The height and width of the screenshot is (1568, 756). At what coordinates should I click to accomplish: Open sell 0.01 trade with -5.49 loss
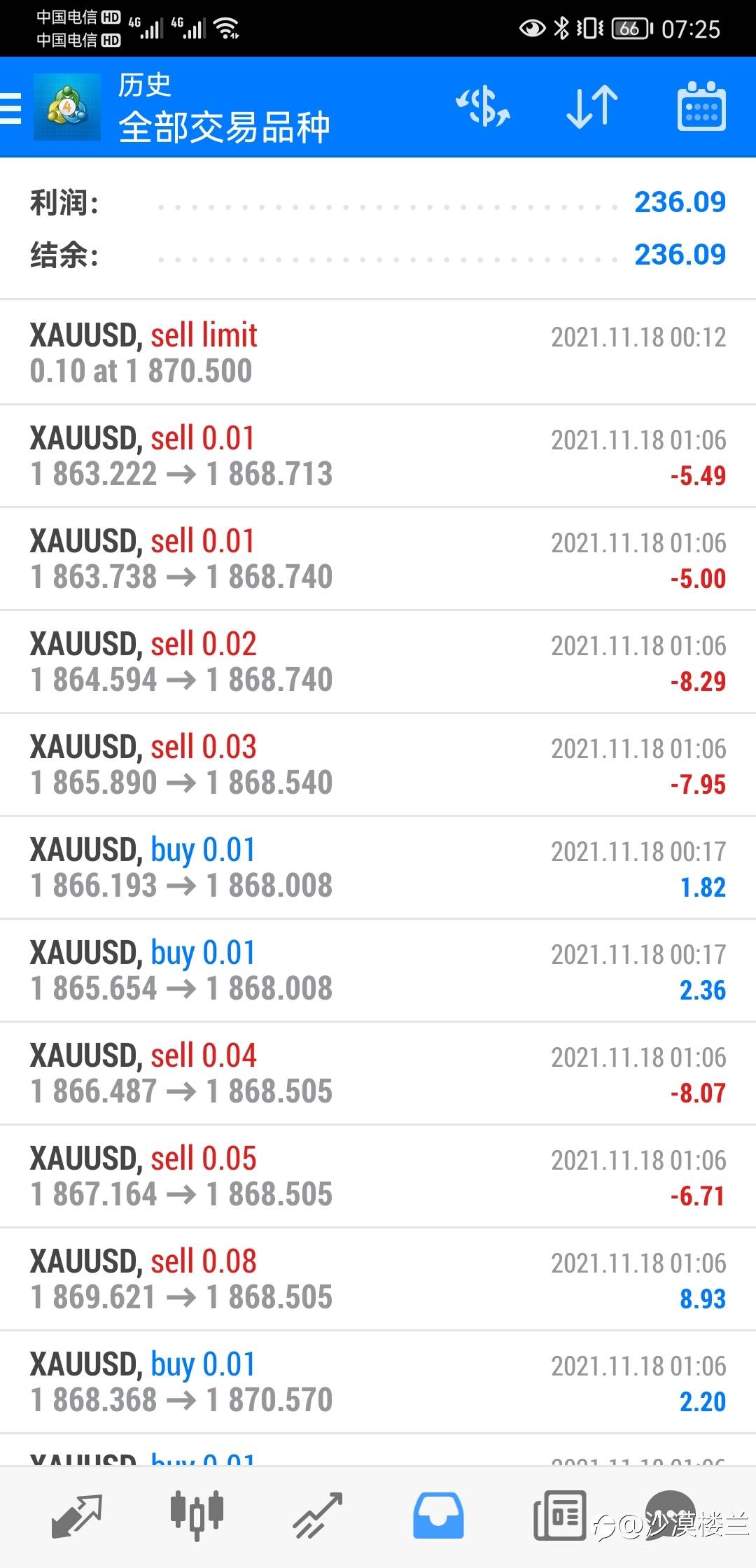coord(378,456)
